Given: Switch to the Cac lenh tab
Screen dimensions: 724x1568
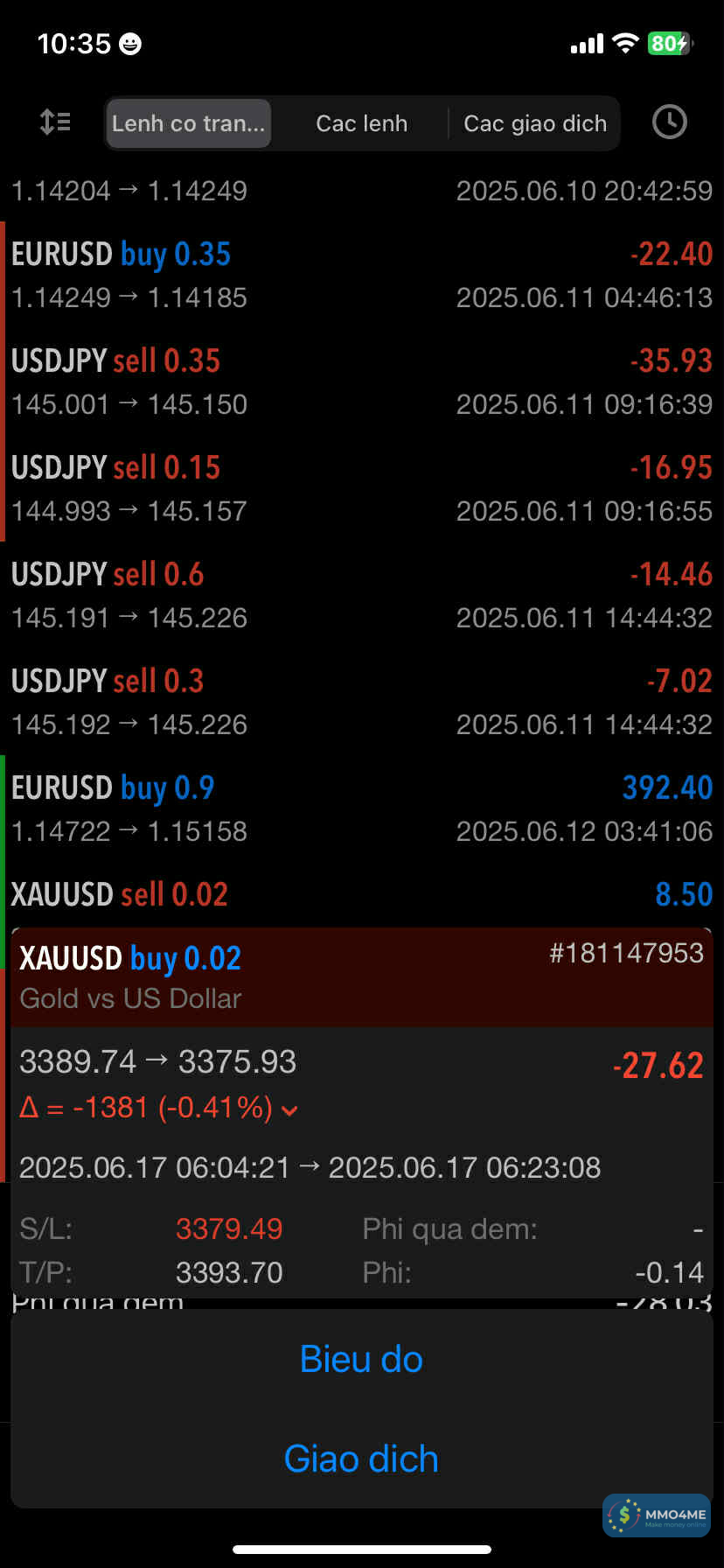Looking at the screenshot, I should pyautogui.click(x=361, y=123).
